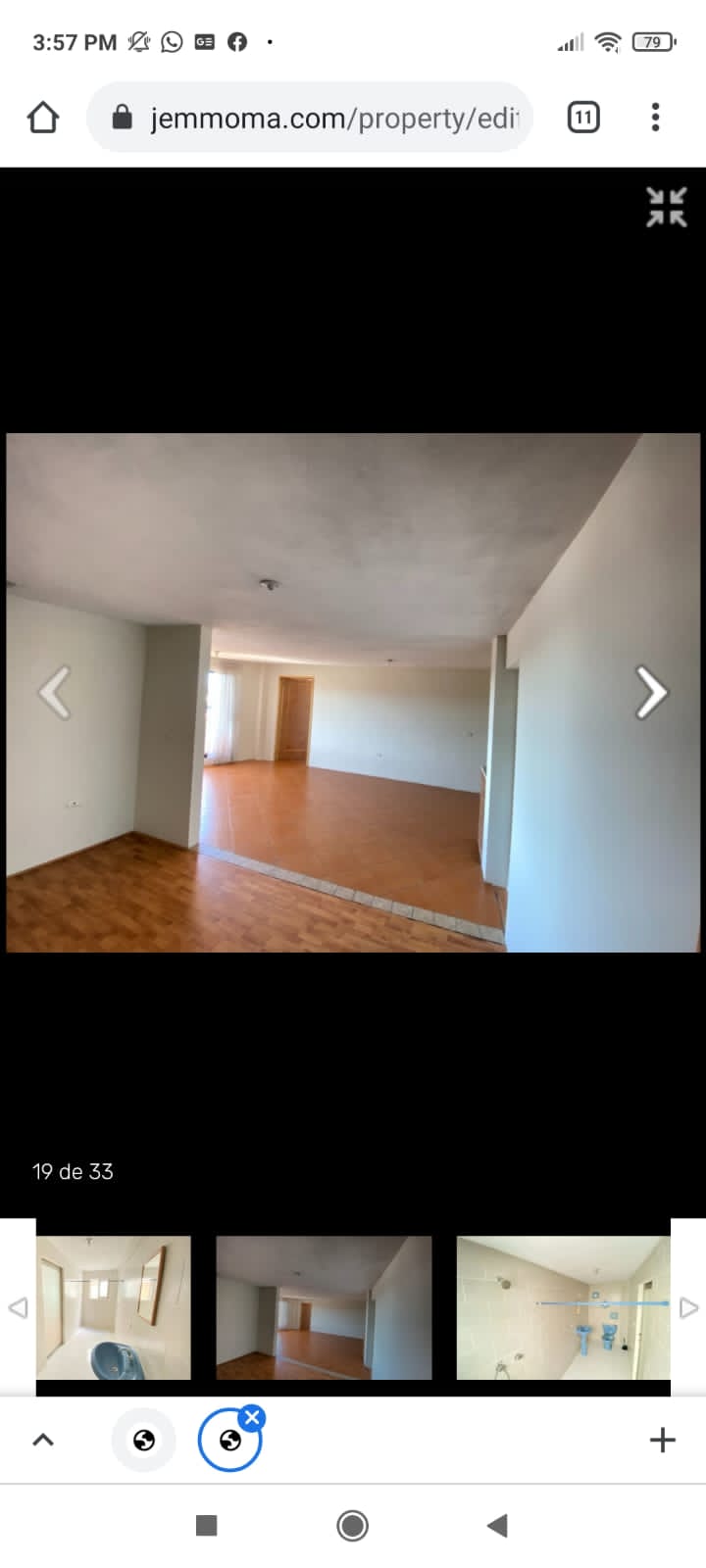Show the previous photo in the gallery
The image size is (706, 1568).
coord(55,693)
